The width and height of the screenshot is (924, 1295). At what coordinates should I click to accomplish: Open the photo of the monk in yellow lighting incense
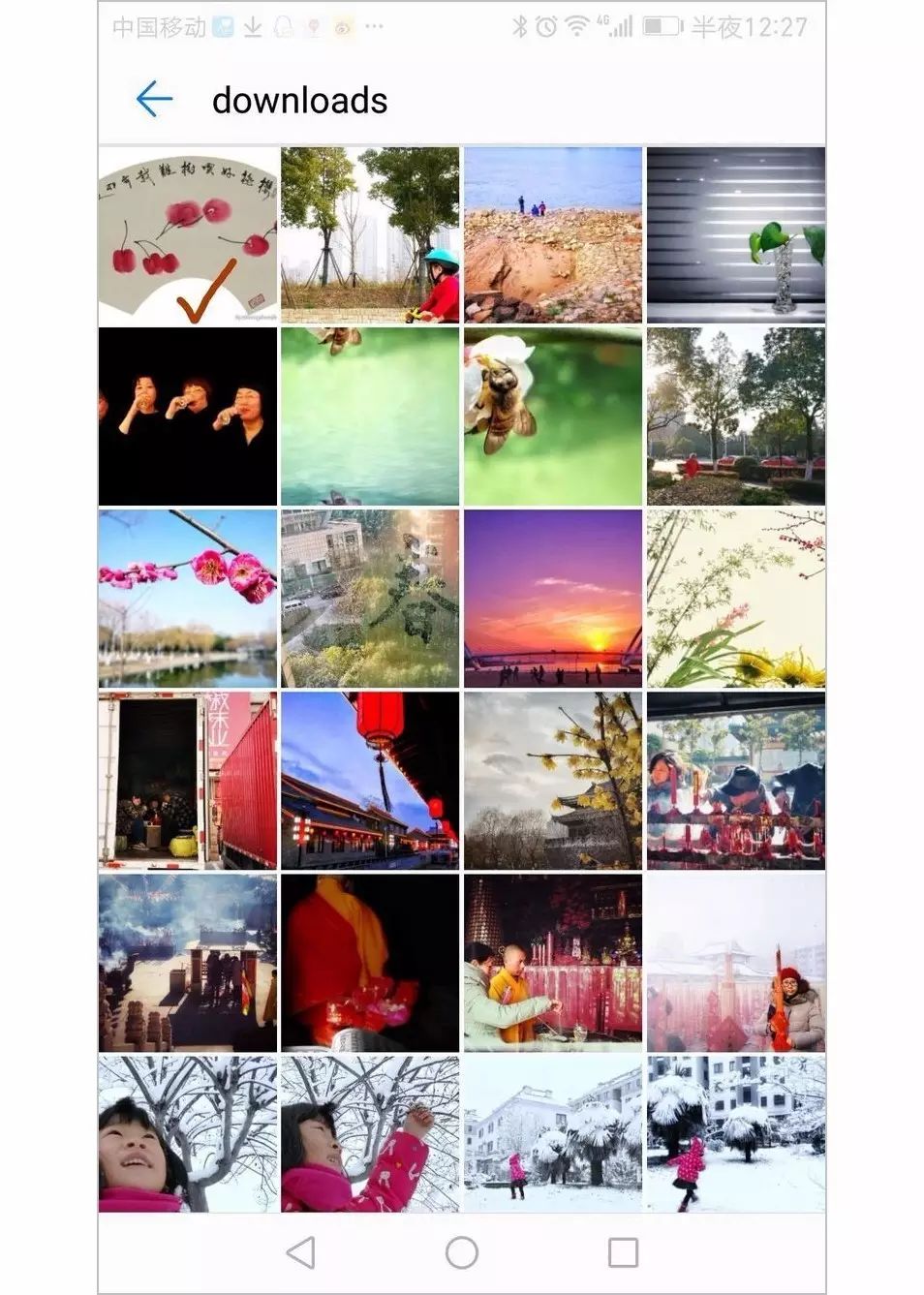coord(553,963)
